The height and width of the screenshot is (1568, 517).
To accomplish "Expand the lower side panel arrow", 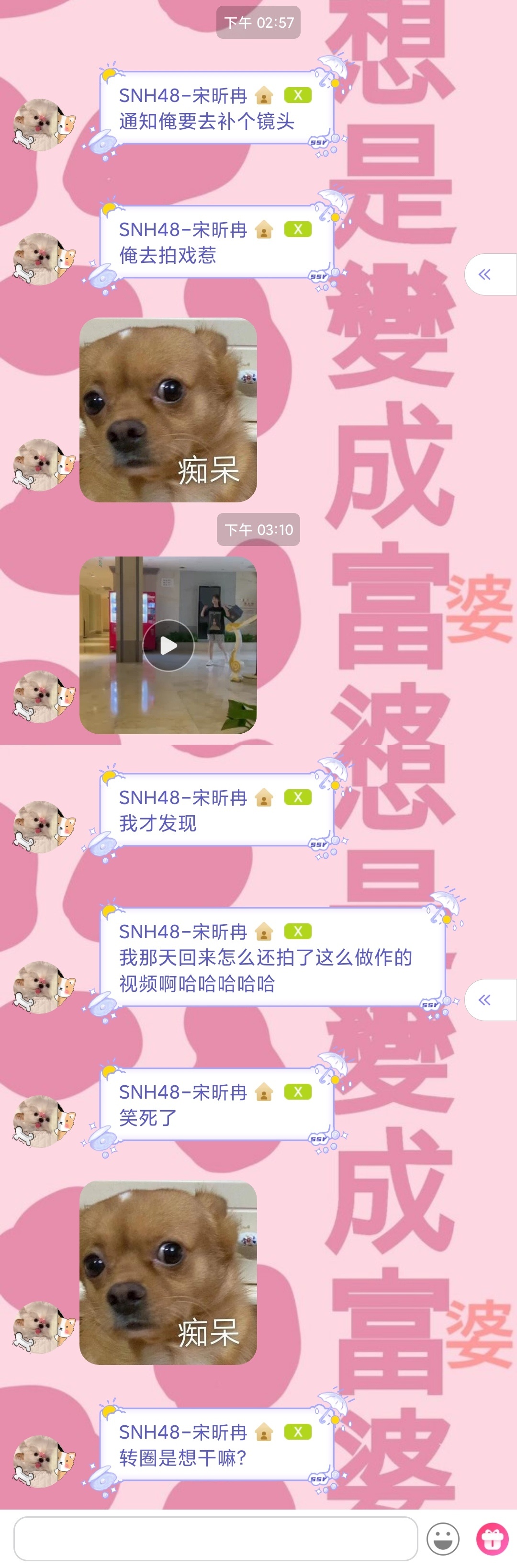I will point(486,1000).
